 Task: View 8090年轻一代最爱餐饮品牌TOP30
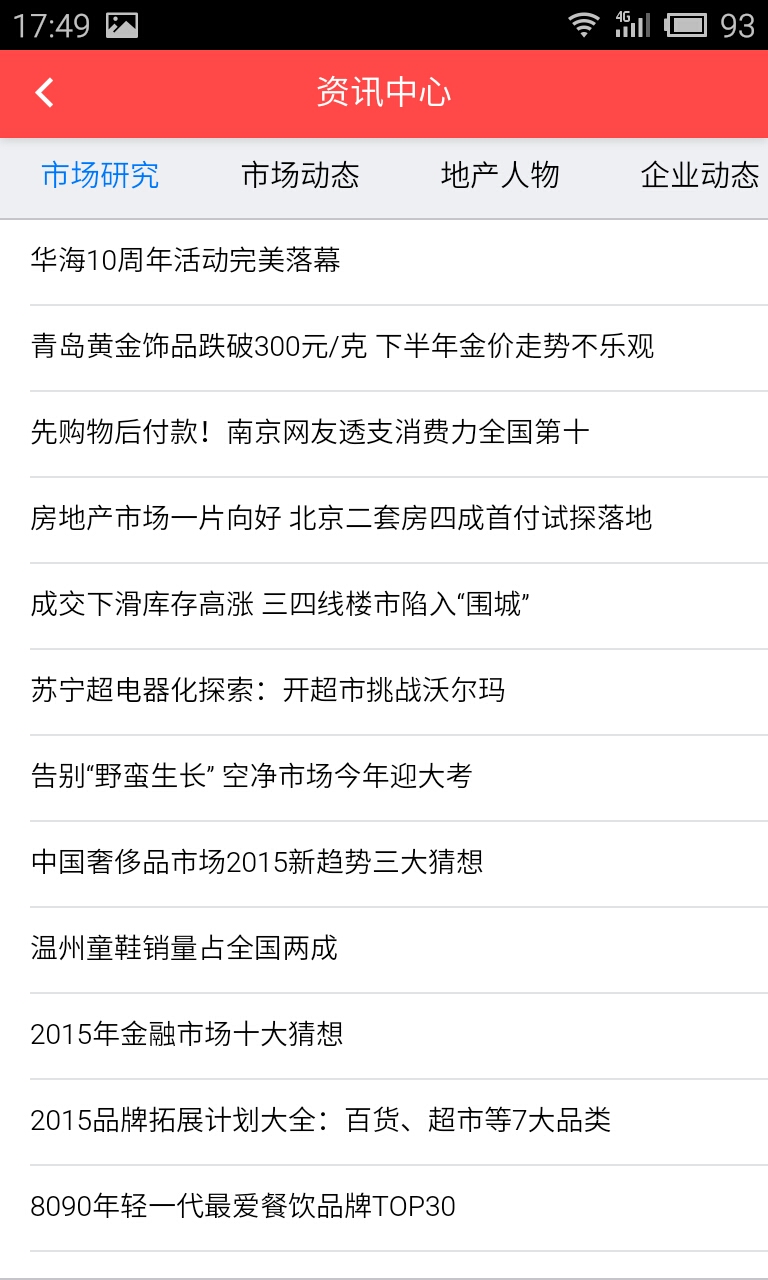pyautogui.click(x=384, y=1208)
